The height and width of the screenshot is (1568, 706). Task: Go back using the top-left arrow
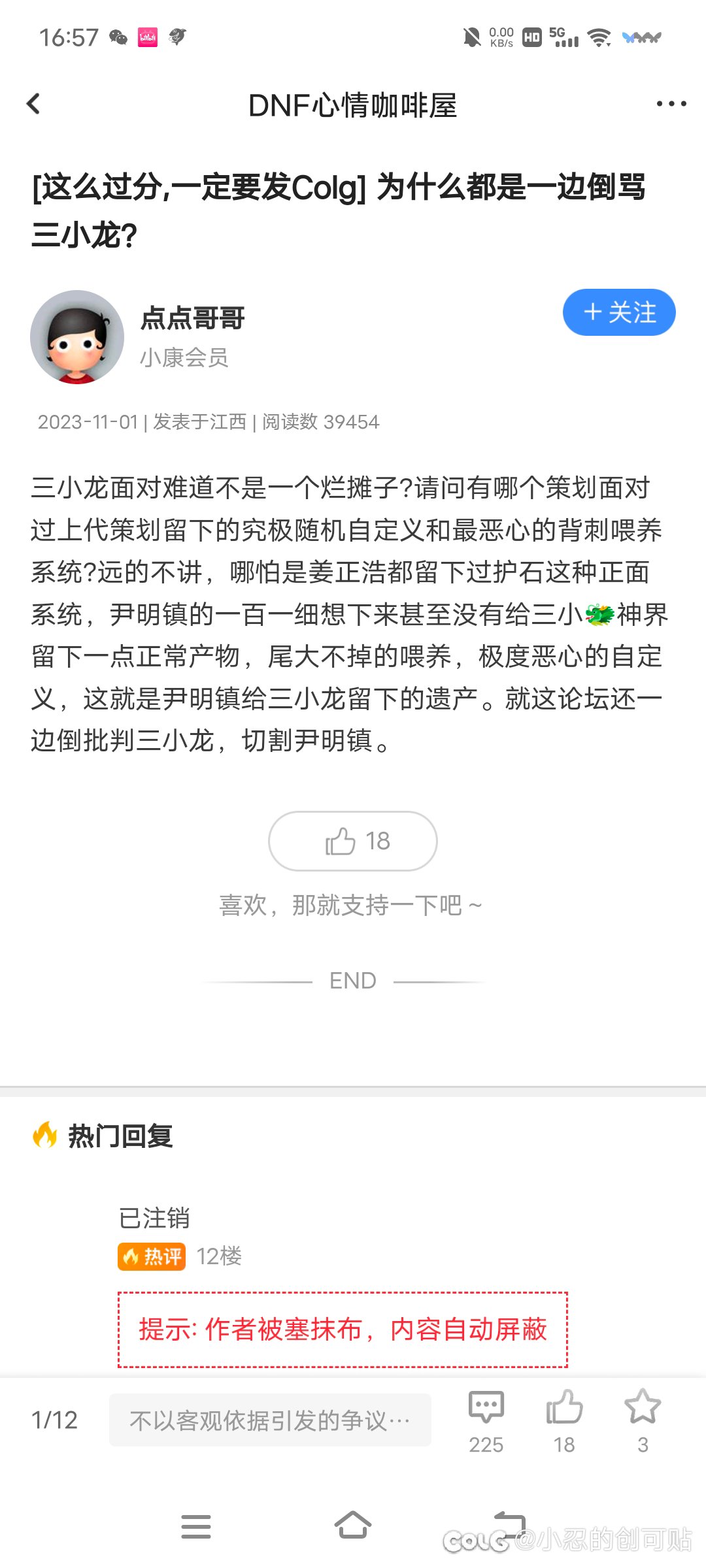coord(33,104)
